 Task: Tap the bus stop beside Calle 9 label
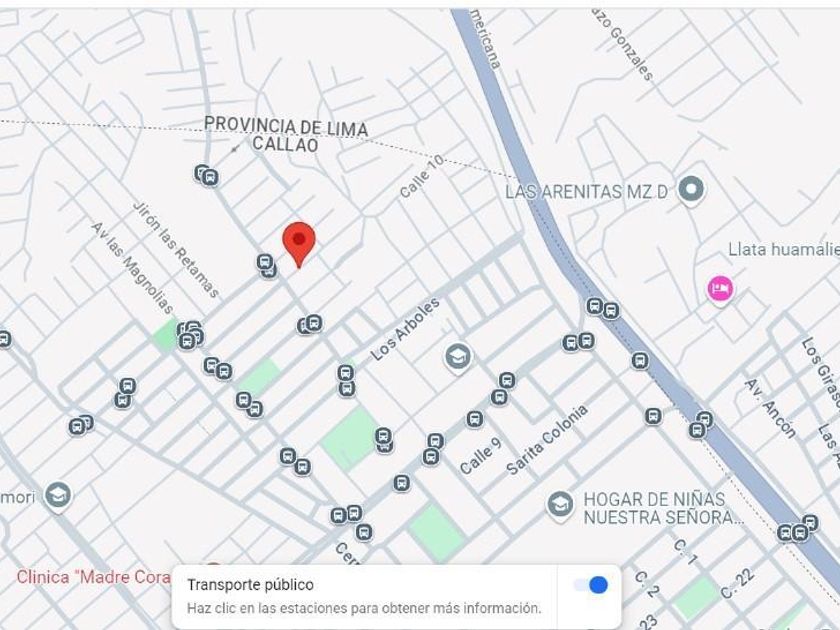pos(475,419)
